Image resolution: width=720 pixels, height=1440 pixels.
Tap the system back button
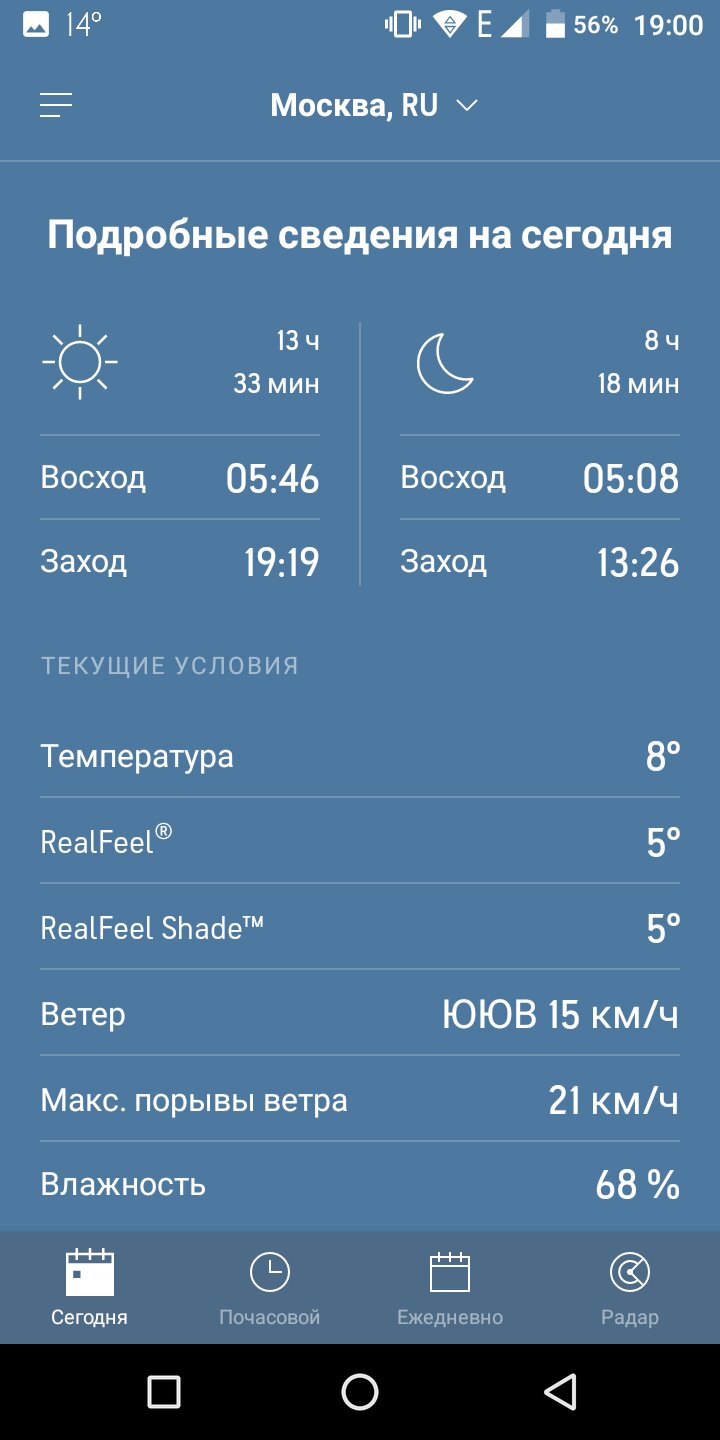(561, 1391)
